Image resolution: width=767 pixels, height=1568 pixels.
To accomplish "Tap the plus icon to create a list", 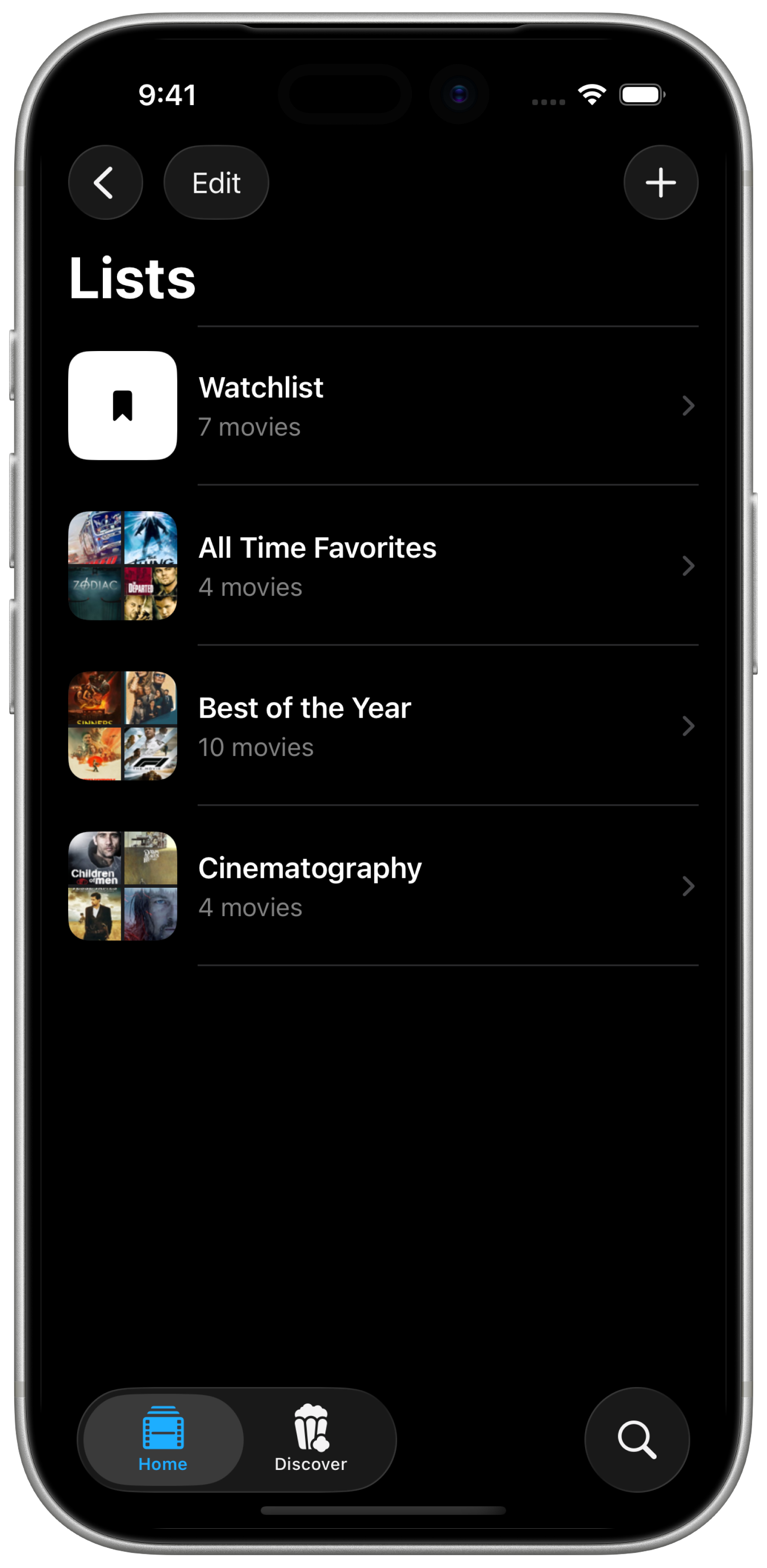I will 661,182.
